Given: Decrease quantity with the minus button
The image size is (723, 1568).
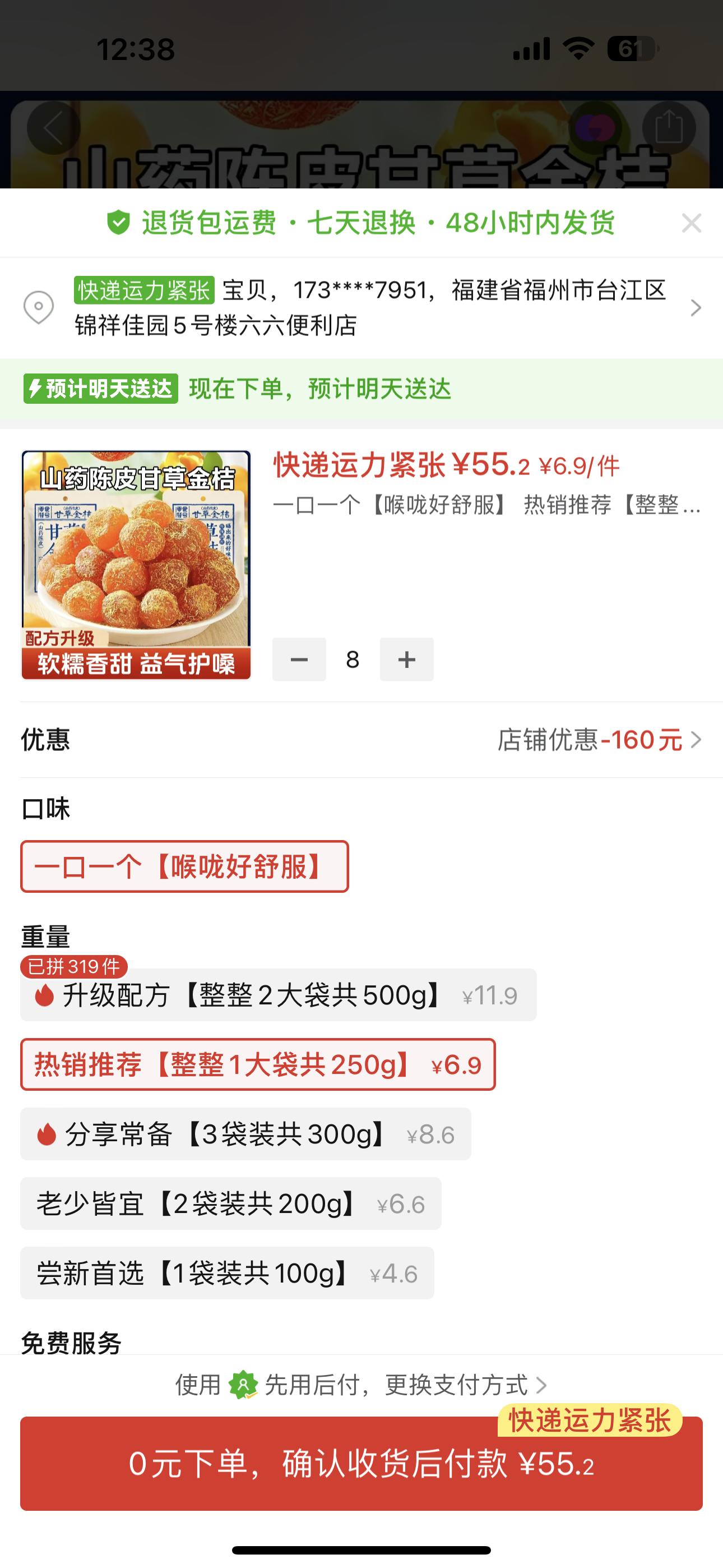Looking at the screenshot, I should click(x=299, y=659).
